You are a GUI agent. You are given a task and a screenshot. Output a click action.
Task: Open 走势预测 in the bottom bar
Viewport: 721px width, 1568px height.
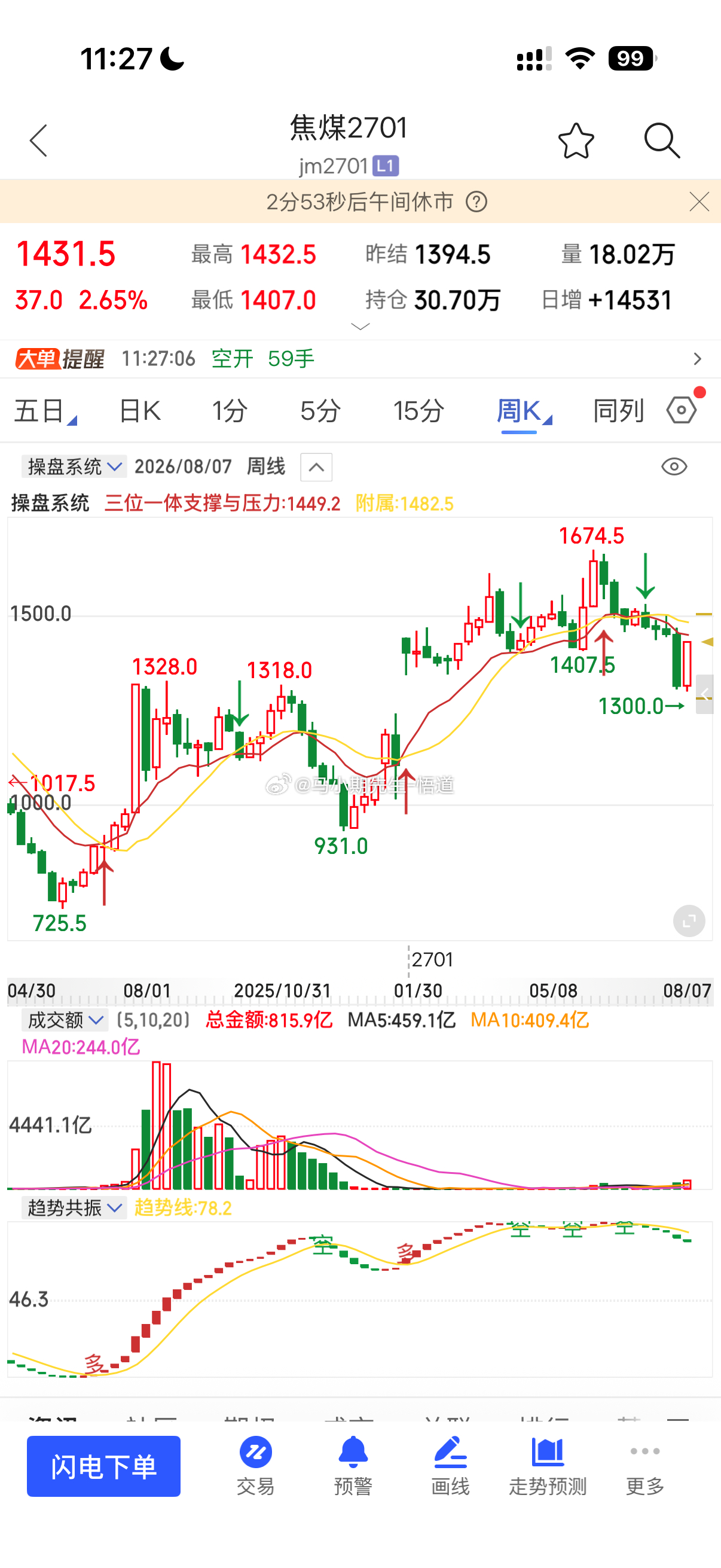tap(548, 1466)
